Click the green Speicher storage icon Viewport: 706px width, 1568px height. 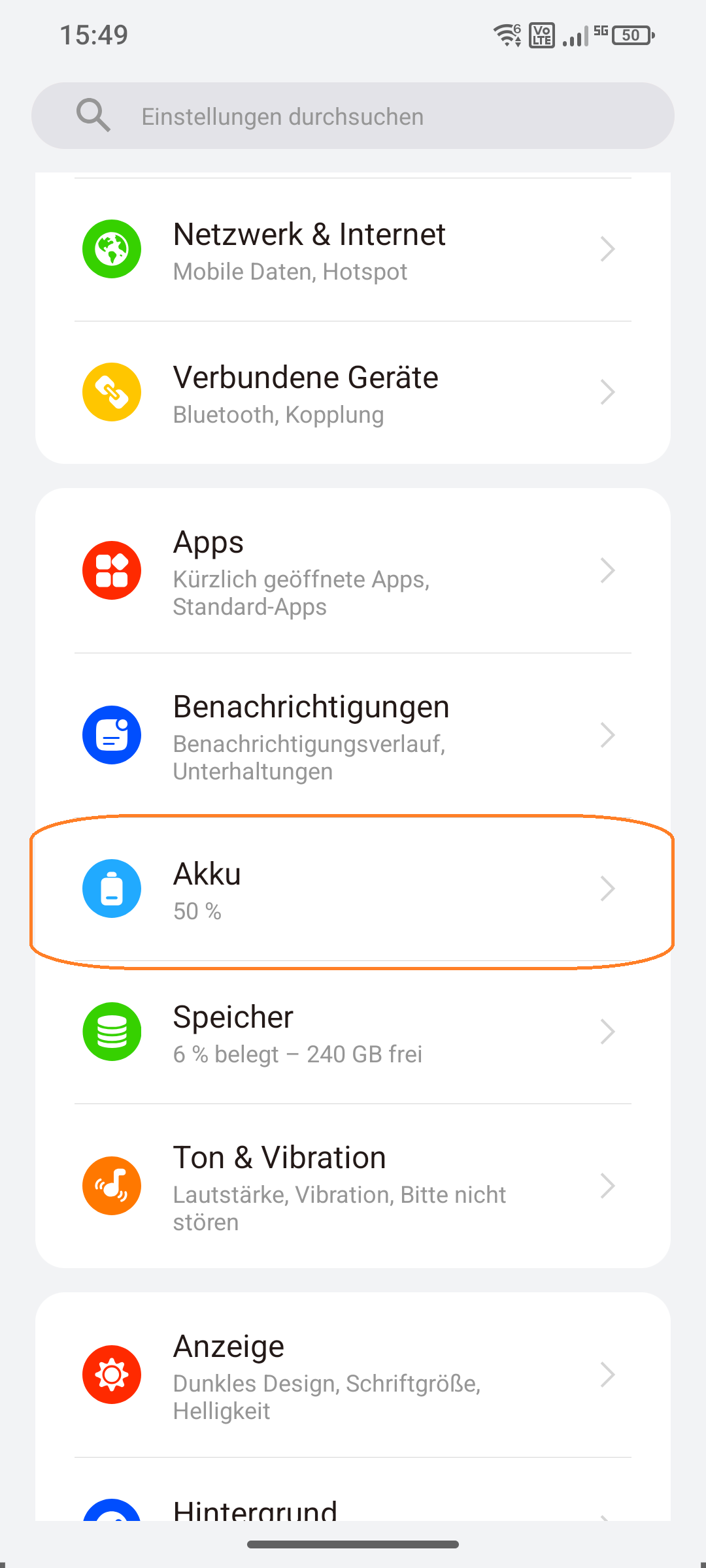[x=111, y=1032]
